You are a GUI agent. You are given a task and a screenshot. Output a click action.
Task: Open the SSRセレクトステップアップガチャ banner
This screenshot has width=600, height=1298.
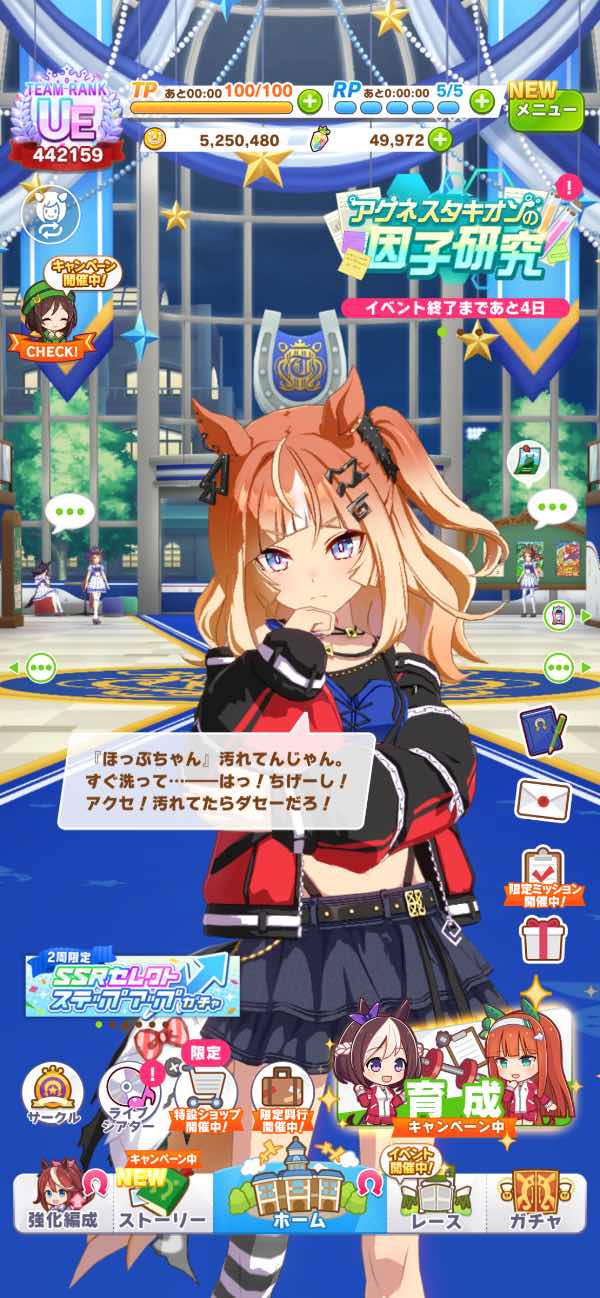(x=132, y=984)
